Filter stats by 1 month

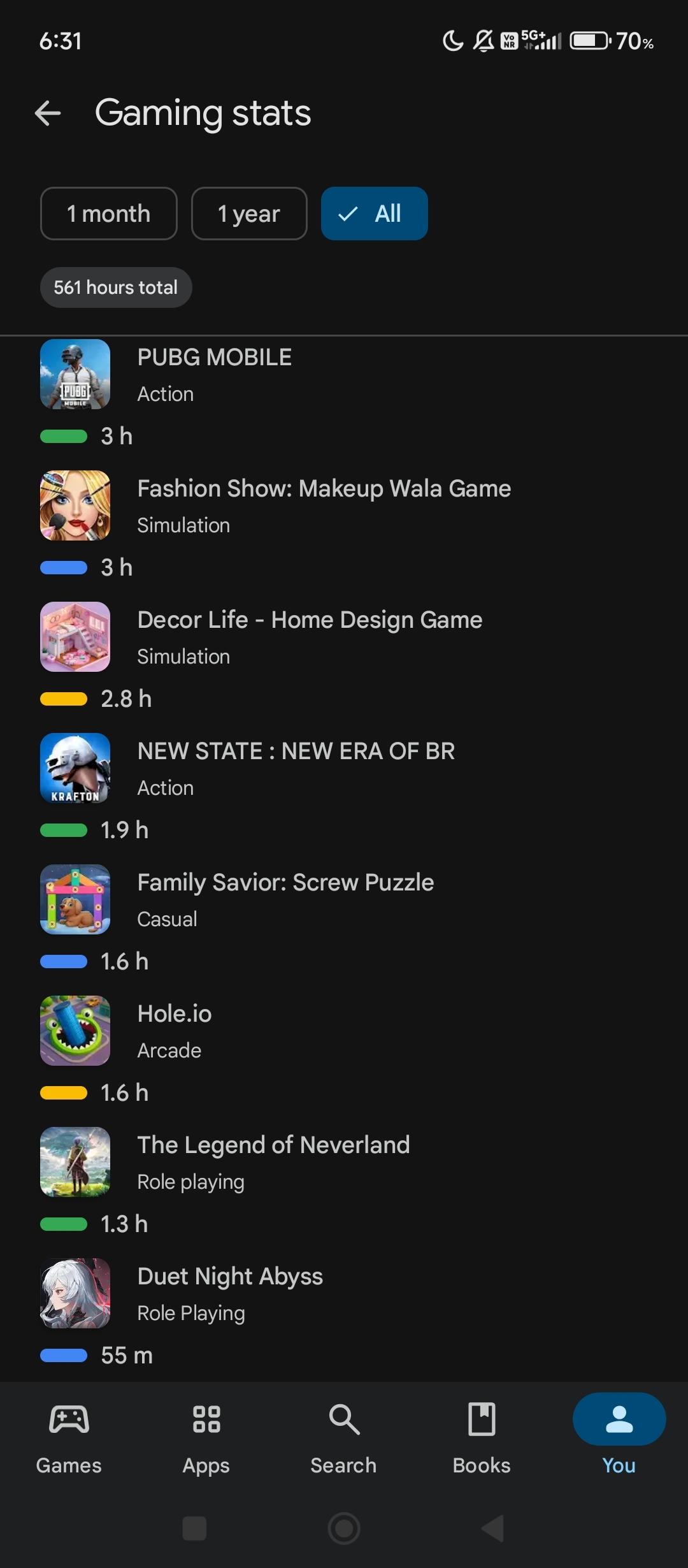(x=108, y=214)
